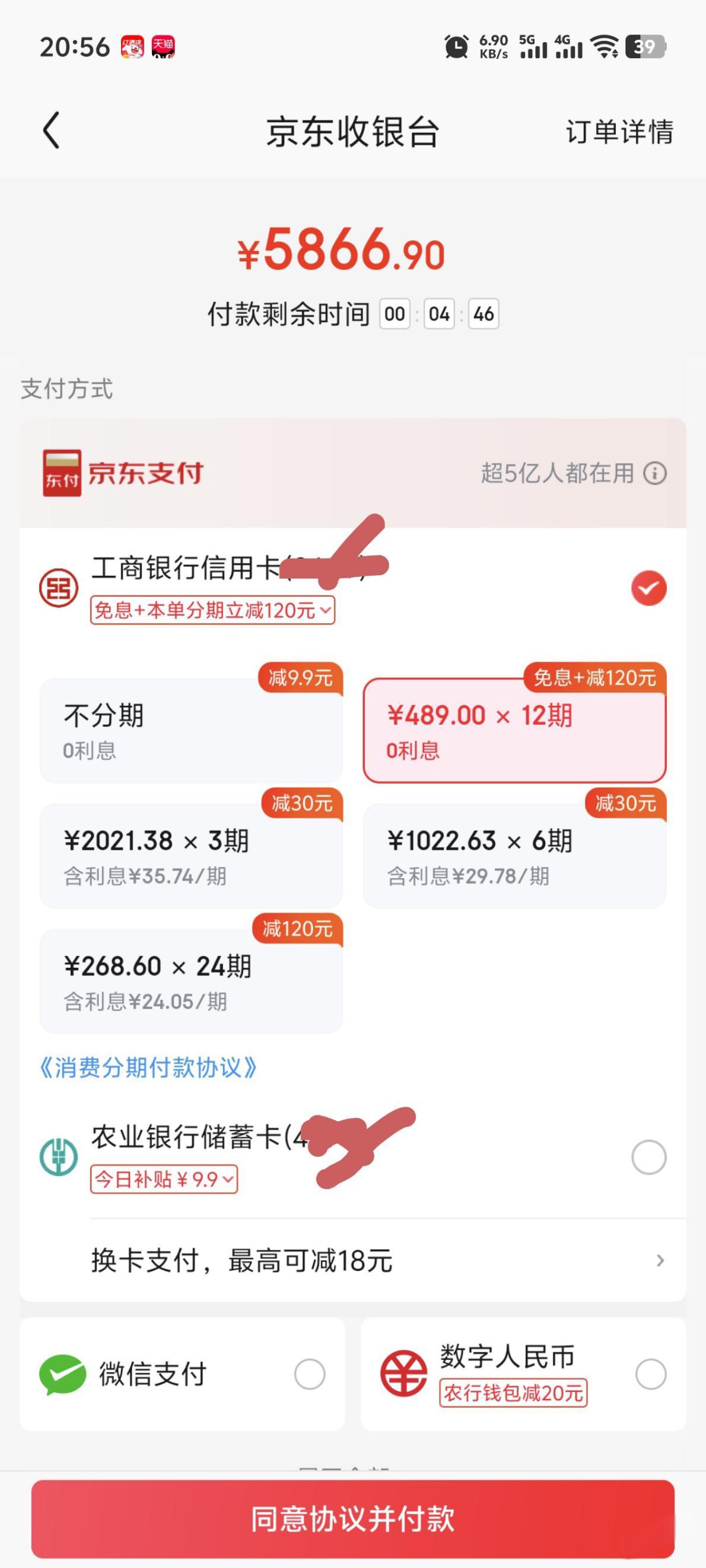Choose the 不分期 no-installment option
The image size is (706, 1568).
190,731
